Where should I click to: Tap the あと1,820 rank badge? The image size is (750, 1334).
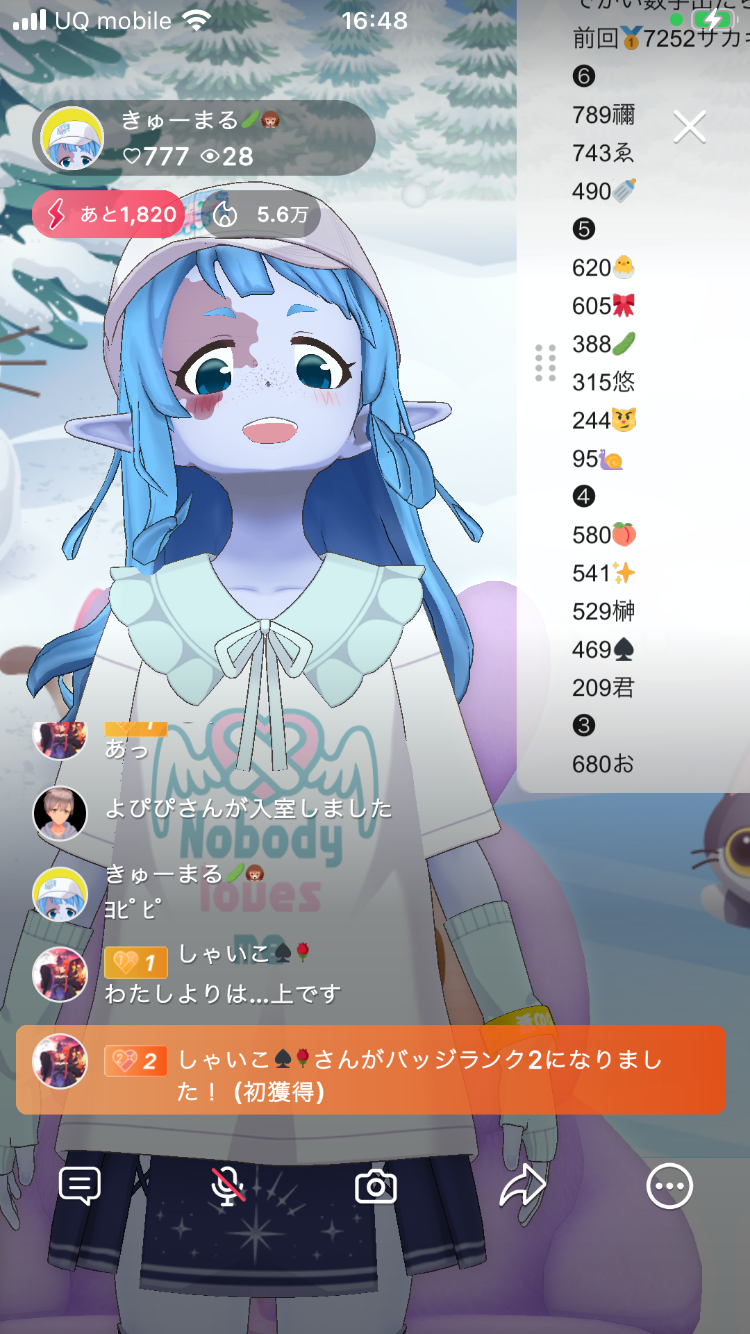(x=109, y=214)
